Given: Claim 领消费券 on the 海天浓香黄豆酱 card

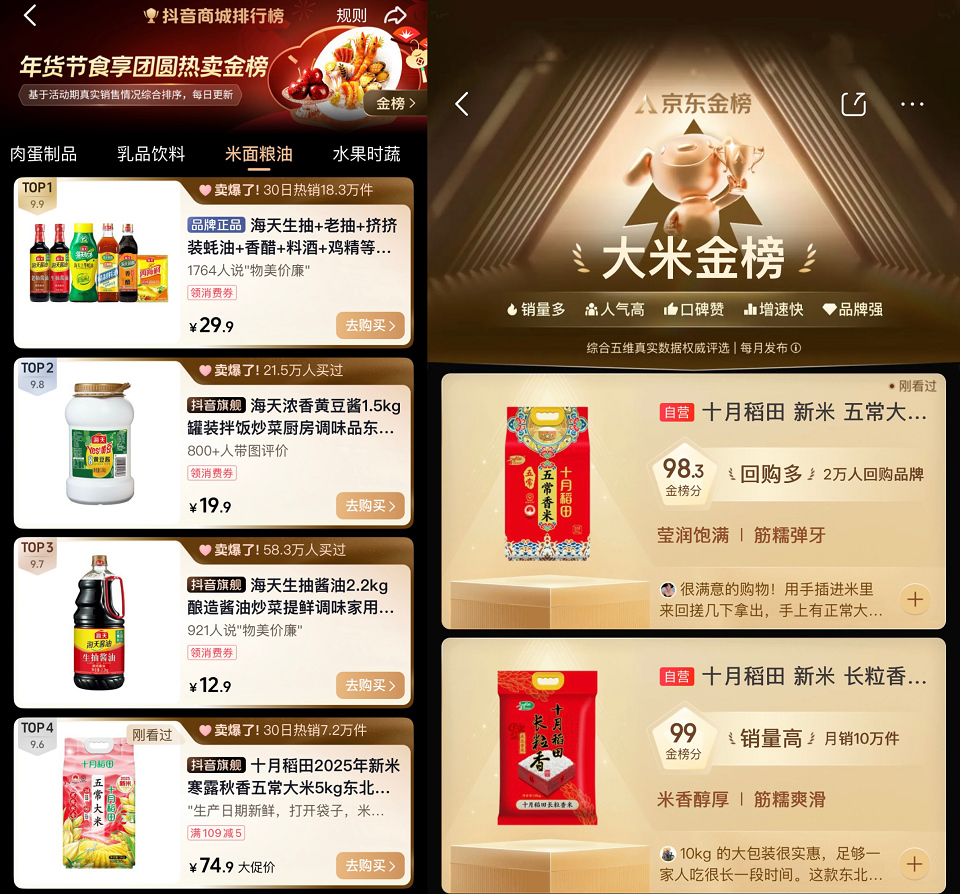Looking at the screenshot, I should 212,473.
